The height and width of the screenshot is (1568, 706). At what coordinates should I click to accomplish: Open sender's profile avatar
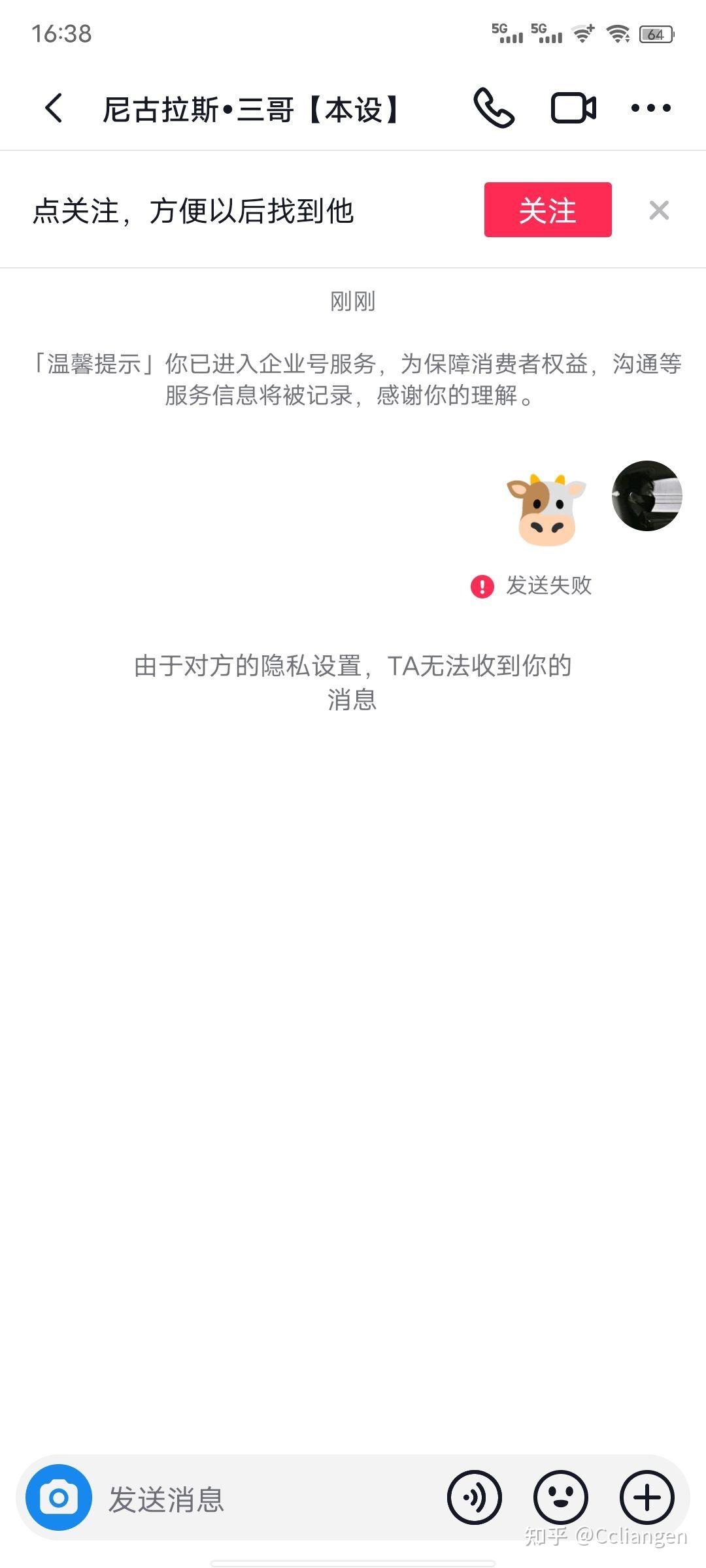(647, 496)
